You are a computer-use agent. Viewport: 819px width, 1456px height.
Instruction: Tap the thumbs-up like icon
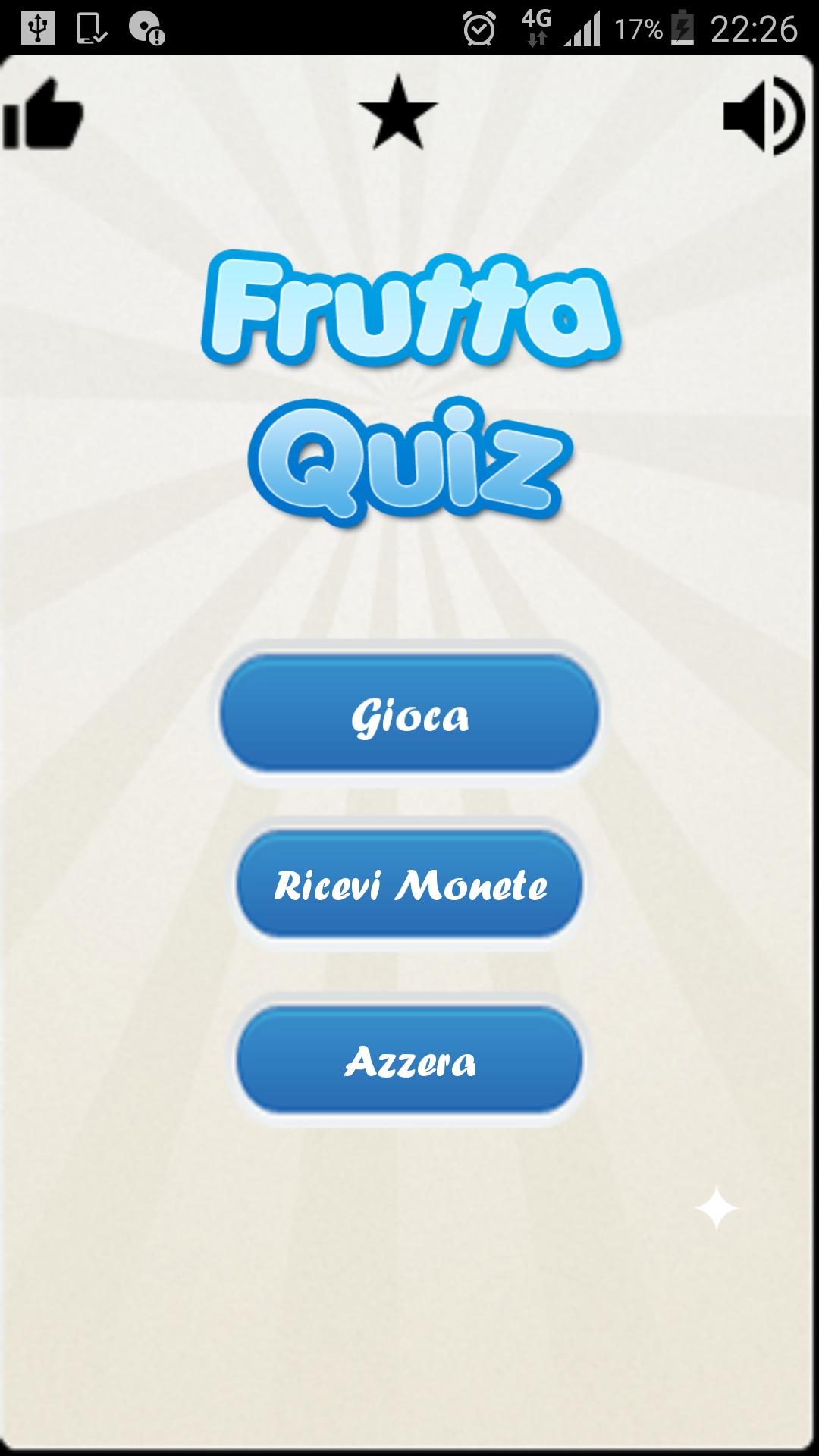42,115
